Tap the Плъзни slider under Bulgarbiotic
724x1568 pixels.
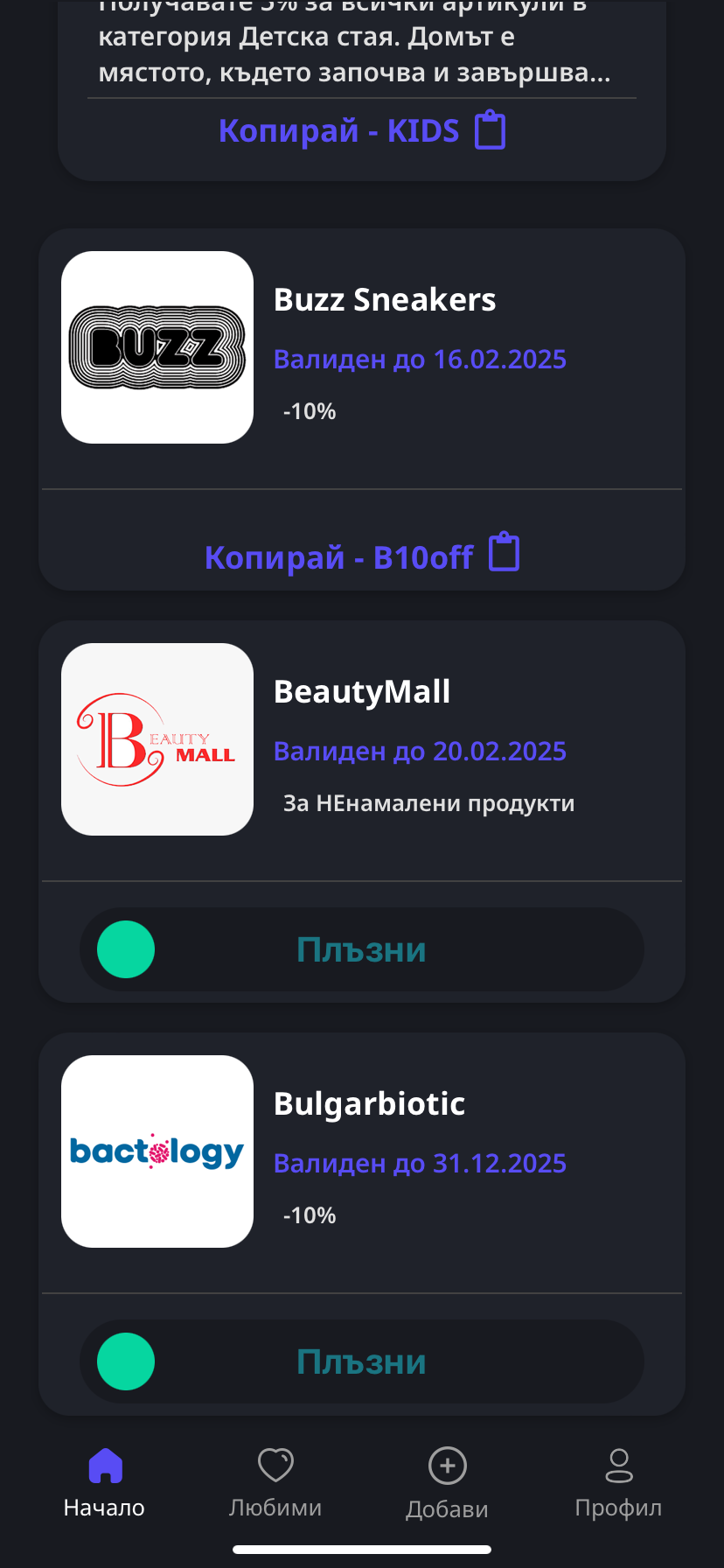pyautogui.click(x=127, y=1361)
